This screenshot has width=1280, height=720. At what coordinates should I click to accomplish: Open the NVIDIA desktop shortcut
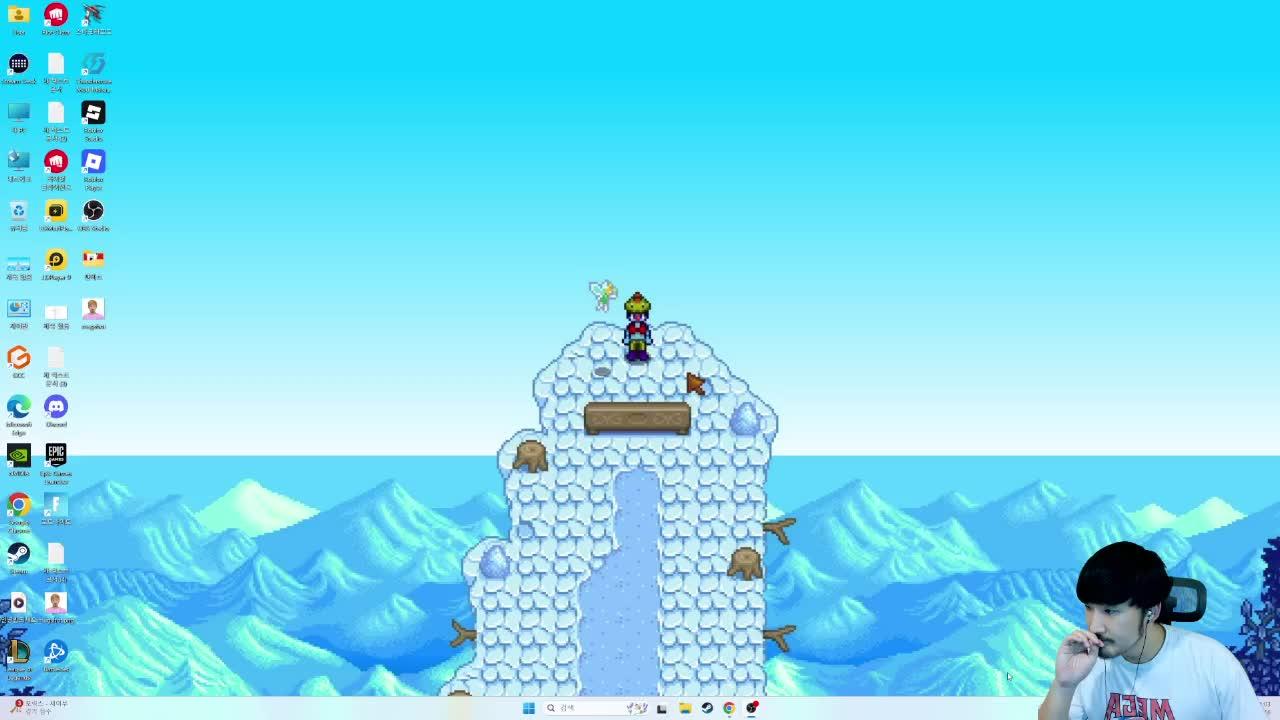[19, 456]
